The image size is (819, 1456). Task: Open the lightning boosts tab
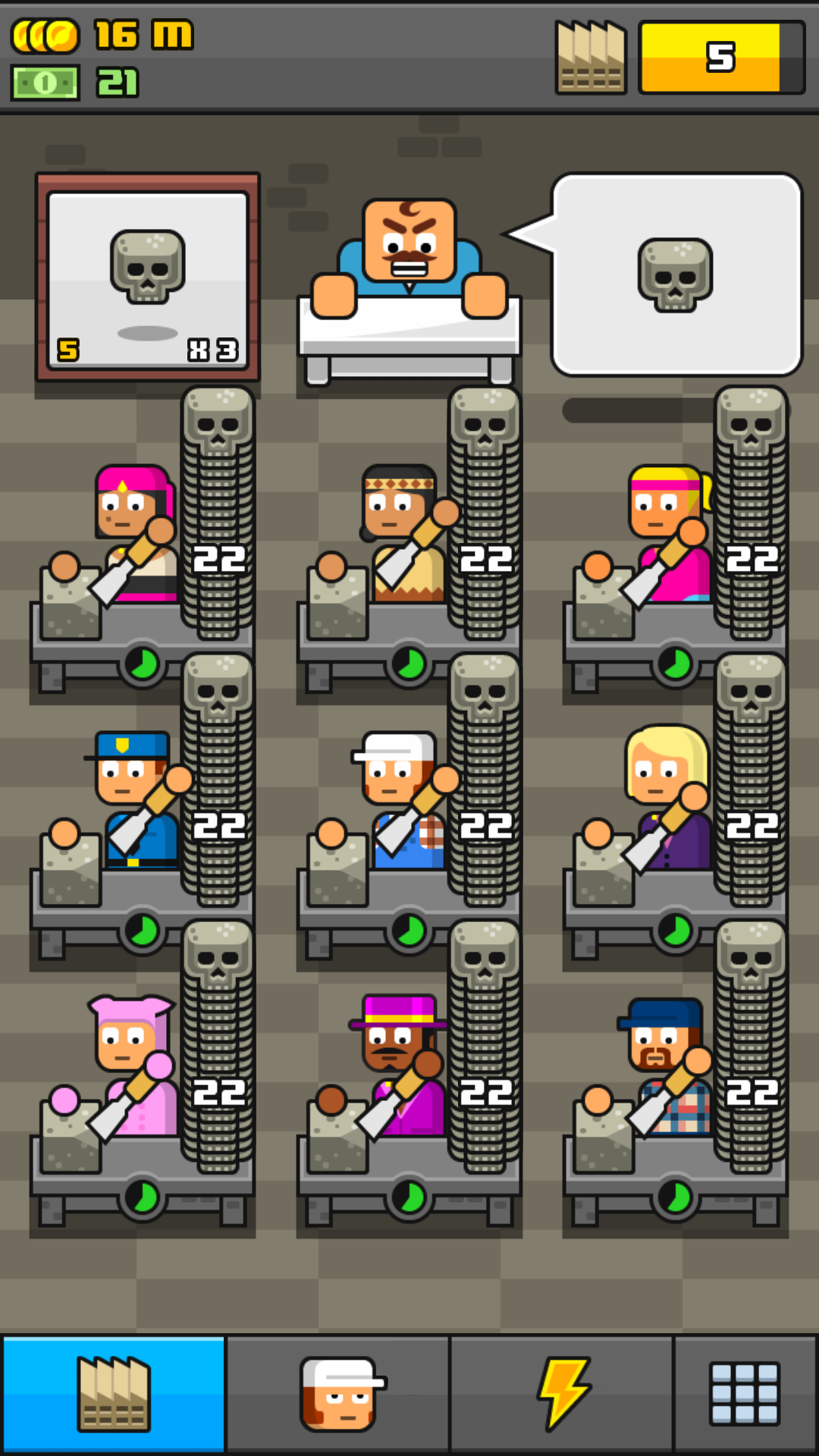coord(562,1394)
